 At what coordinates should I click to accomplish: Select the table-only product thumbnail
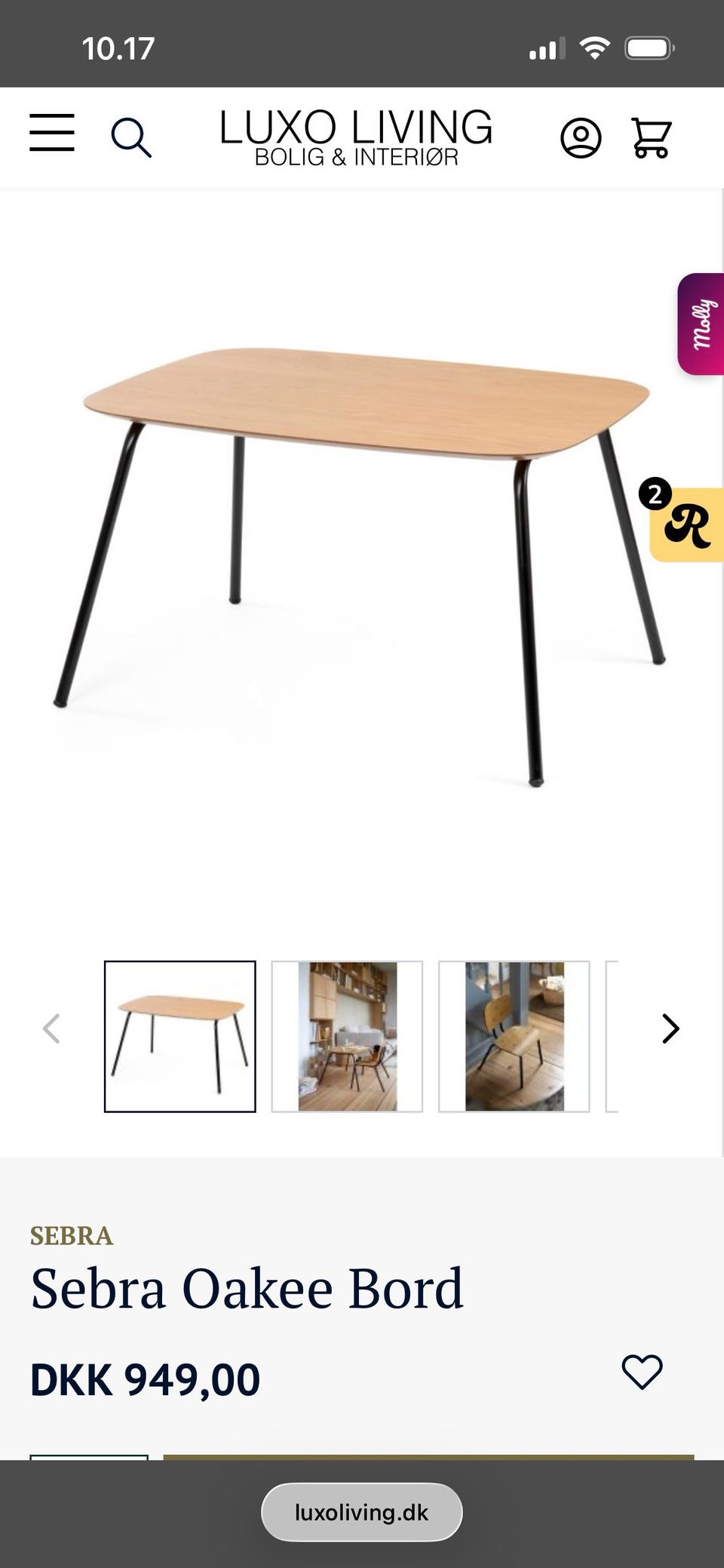click(x=180, y=1036)
